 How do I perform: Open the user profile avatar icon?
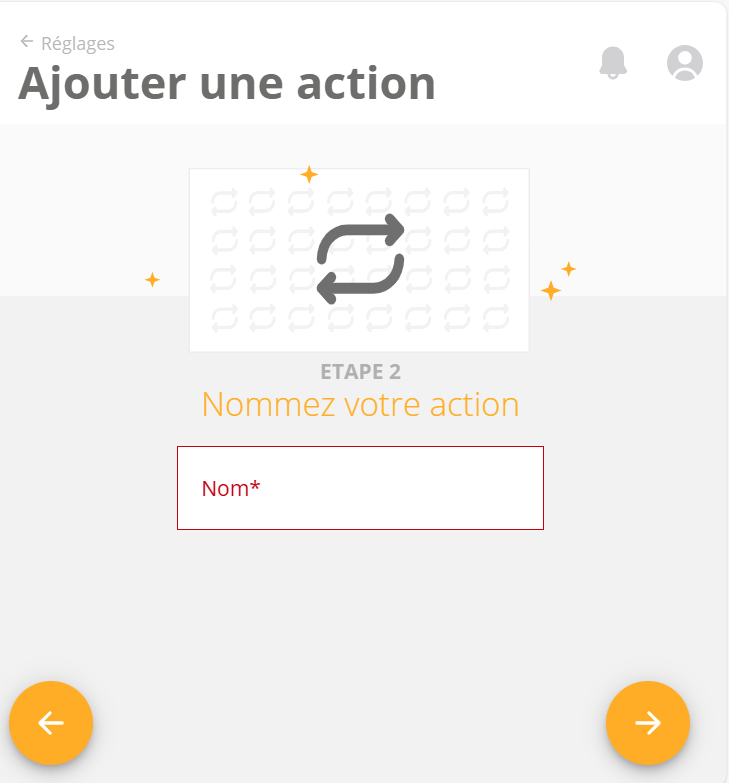click(684, 64)
